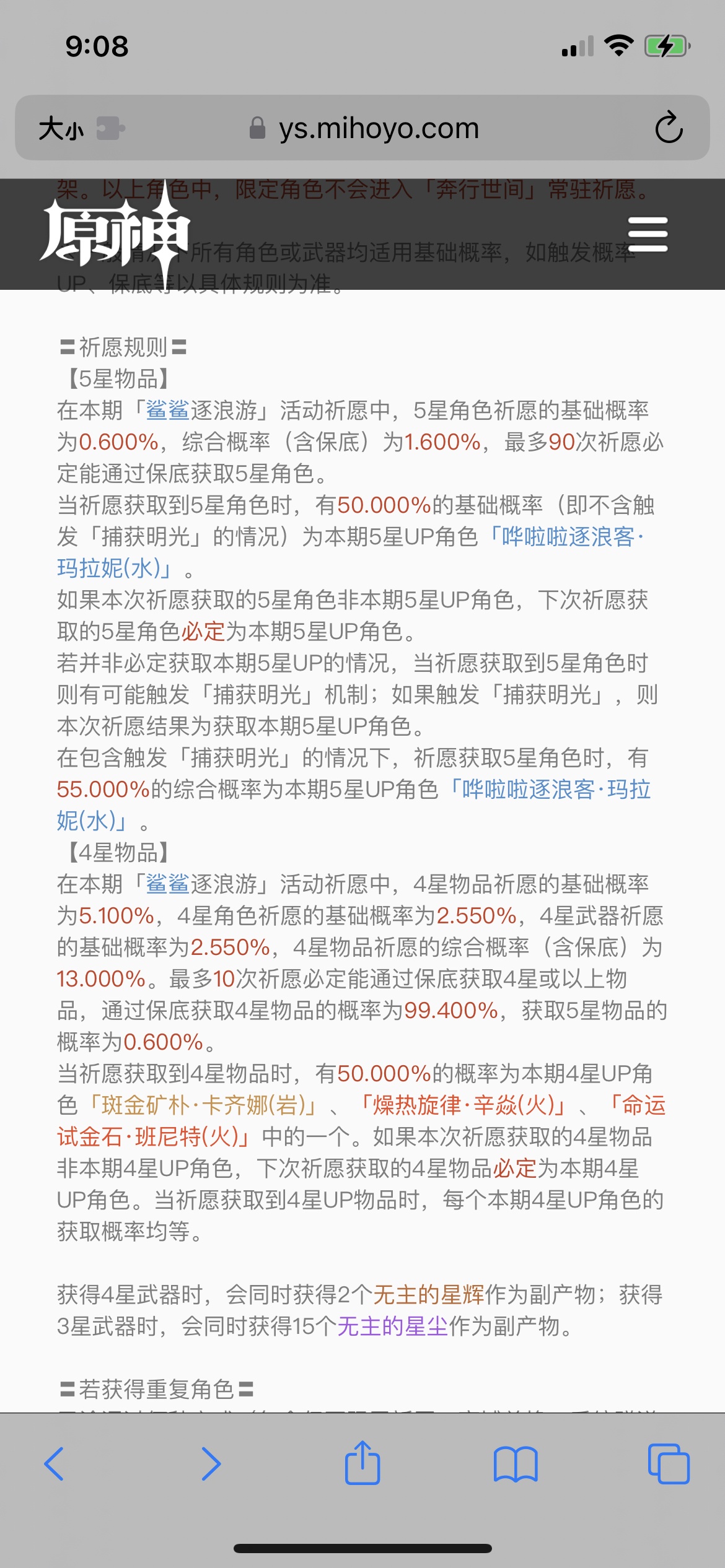The image size is (725, 1568).
Task: Open Safari bookmarks
Action: point(516,1464)
